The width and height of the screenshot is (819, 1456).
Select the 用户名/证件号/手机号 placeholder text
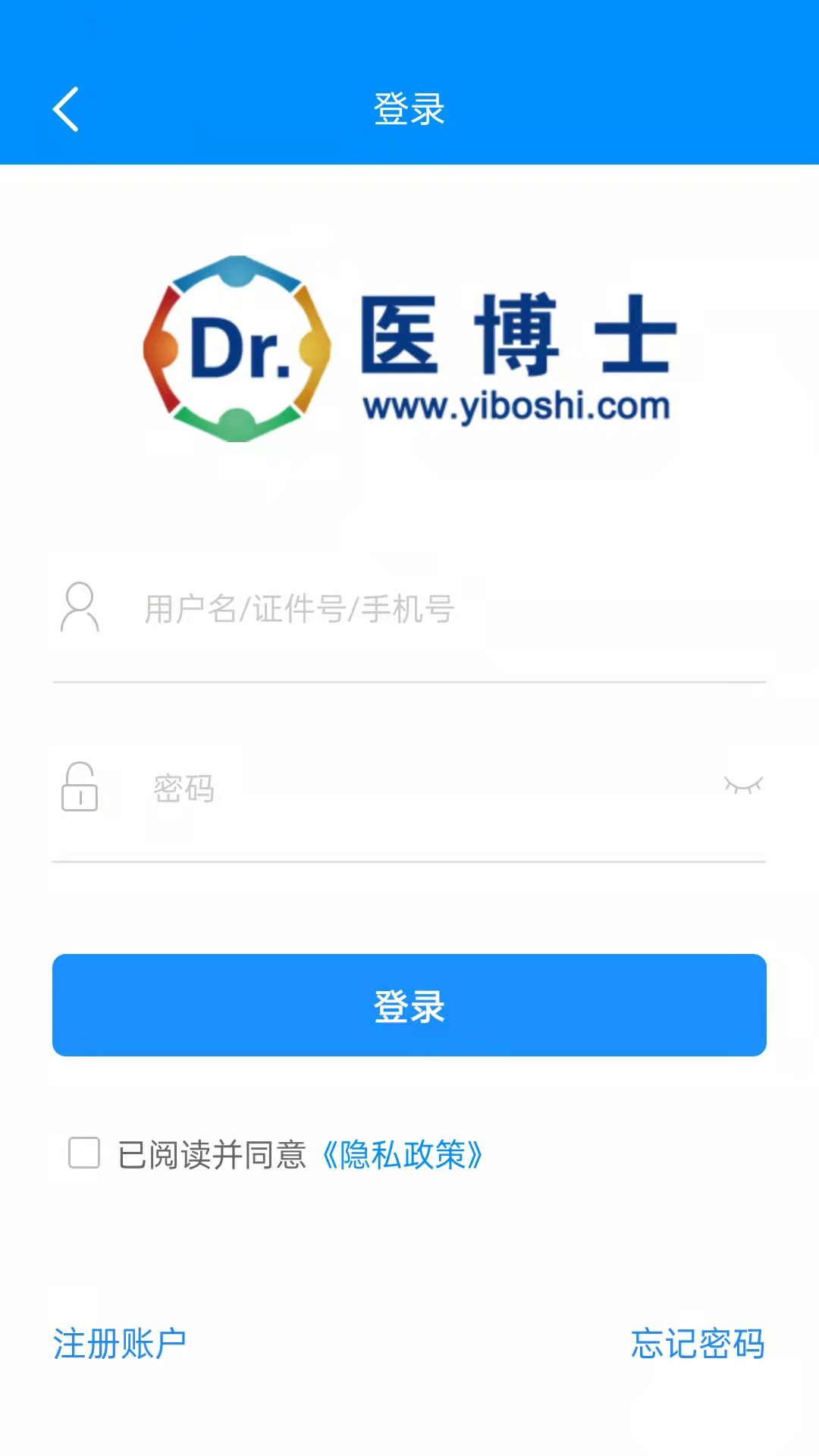point(300,609)
